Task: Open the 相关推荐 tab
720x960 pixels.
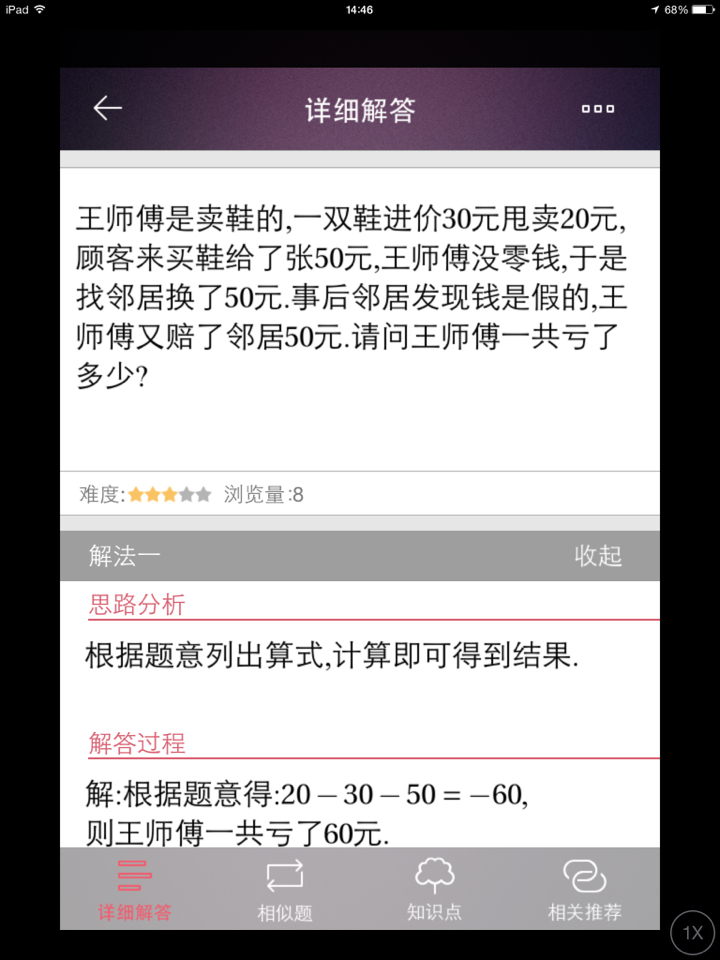Action: 585,889
